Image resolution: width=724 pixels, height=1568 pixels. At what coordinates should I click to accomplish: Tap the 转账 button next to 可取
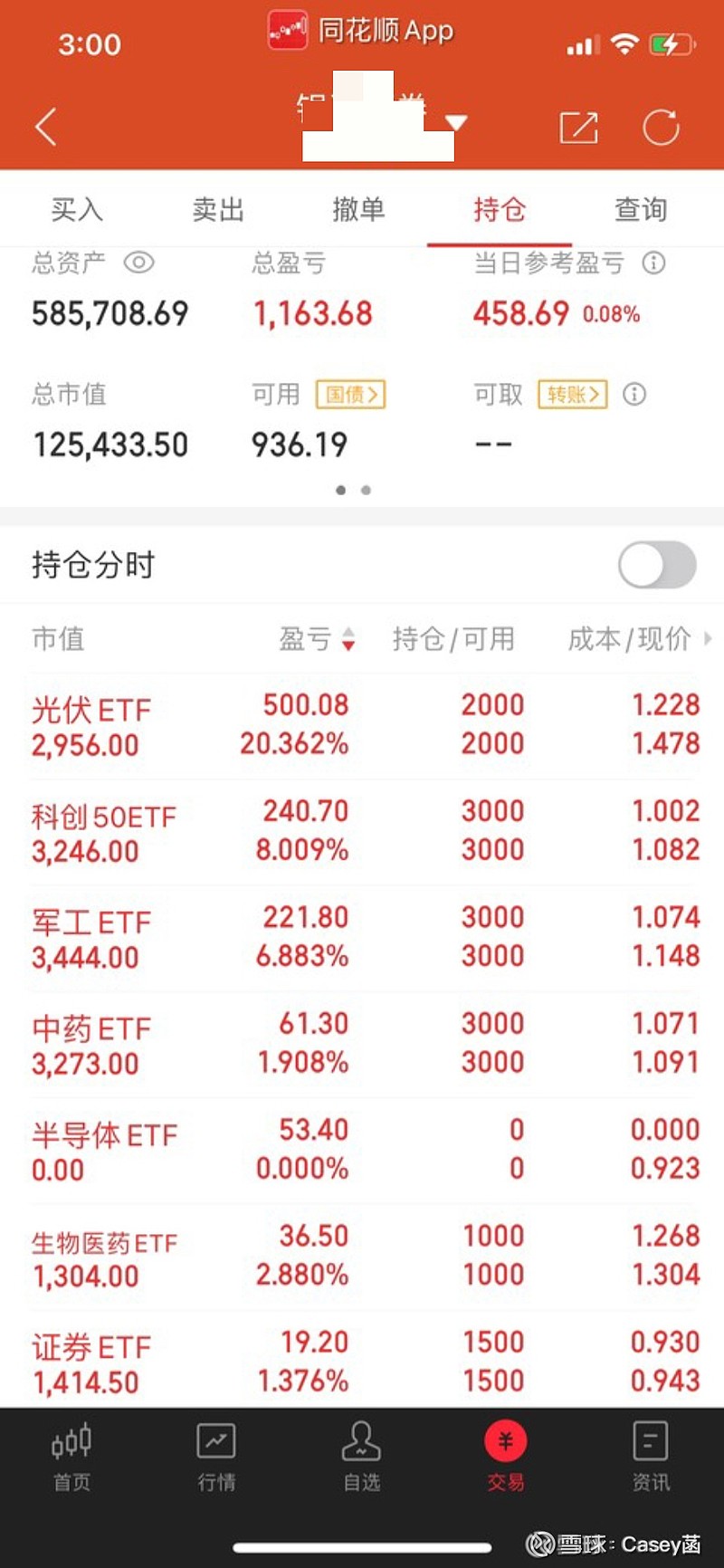573,395
